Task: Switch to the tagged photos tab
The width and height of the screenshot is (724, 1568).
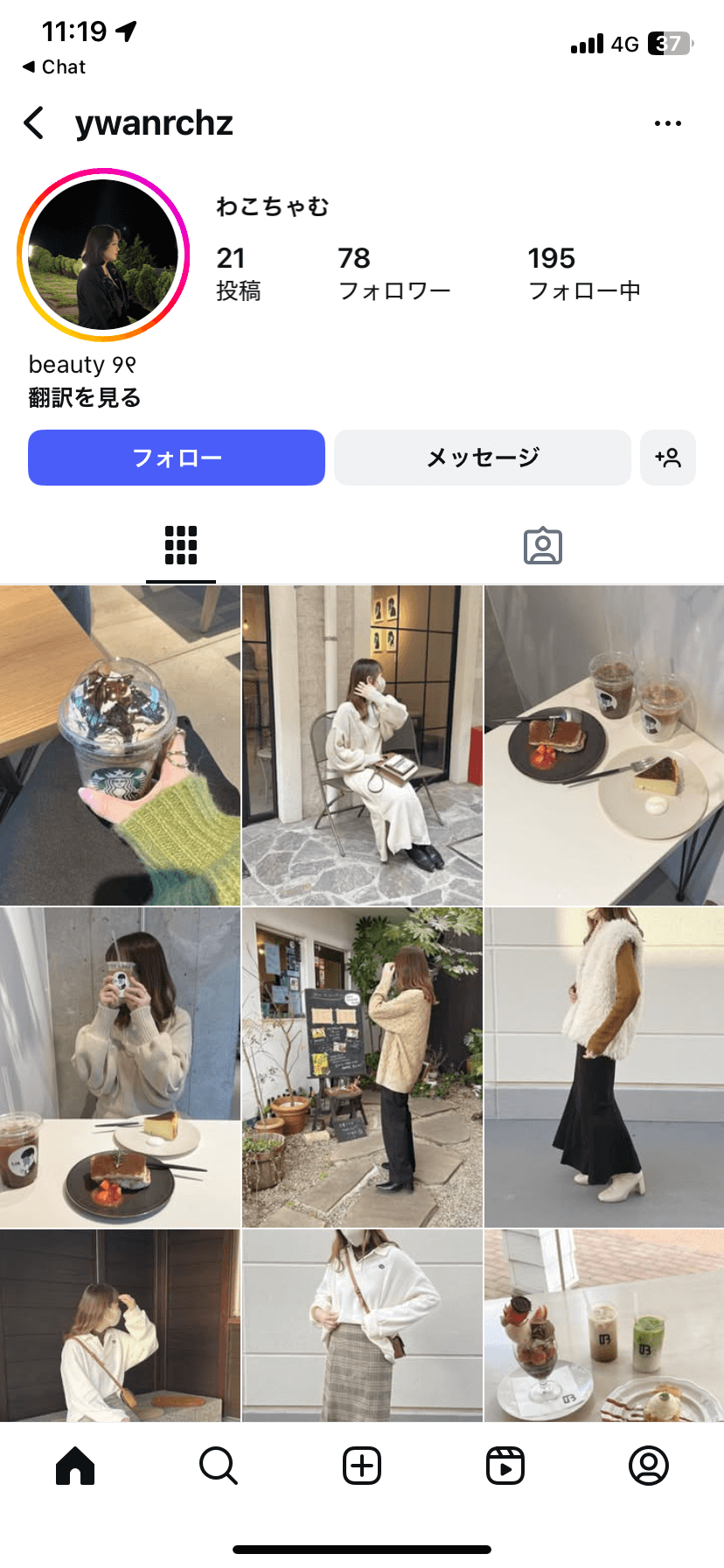Action: tap(542, 546)
